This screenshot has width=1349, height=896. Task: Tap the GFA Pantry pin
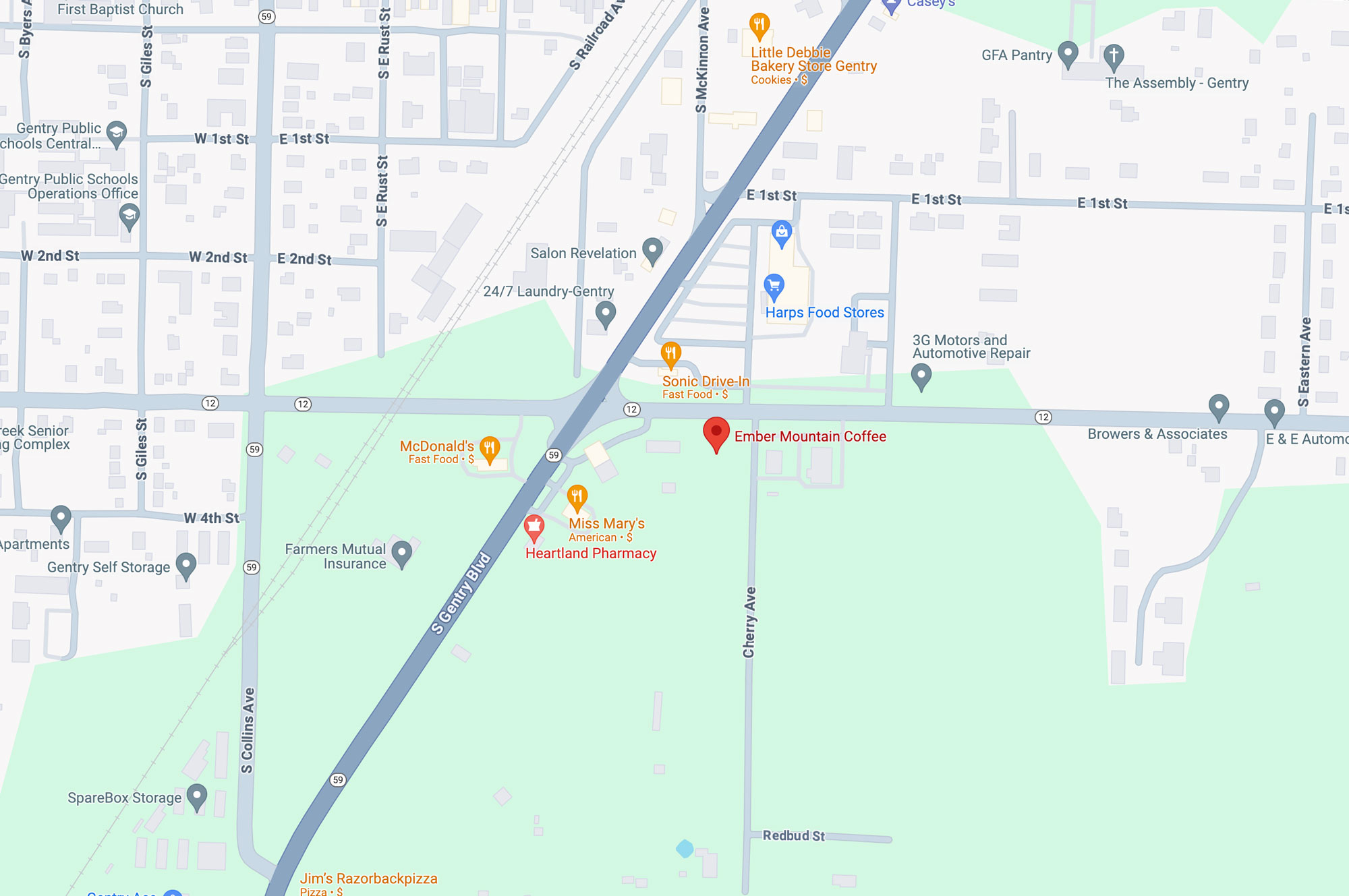1068,53
